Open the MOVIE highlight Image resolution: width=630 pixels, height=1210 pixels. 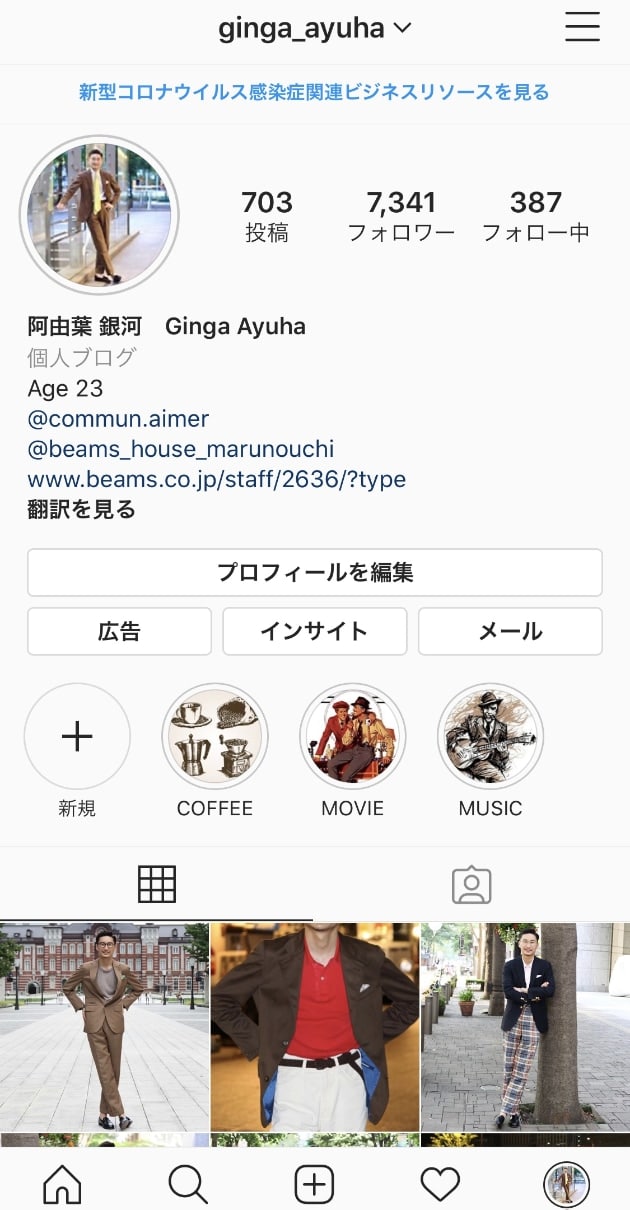coord(352,737)
